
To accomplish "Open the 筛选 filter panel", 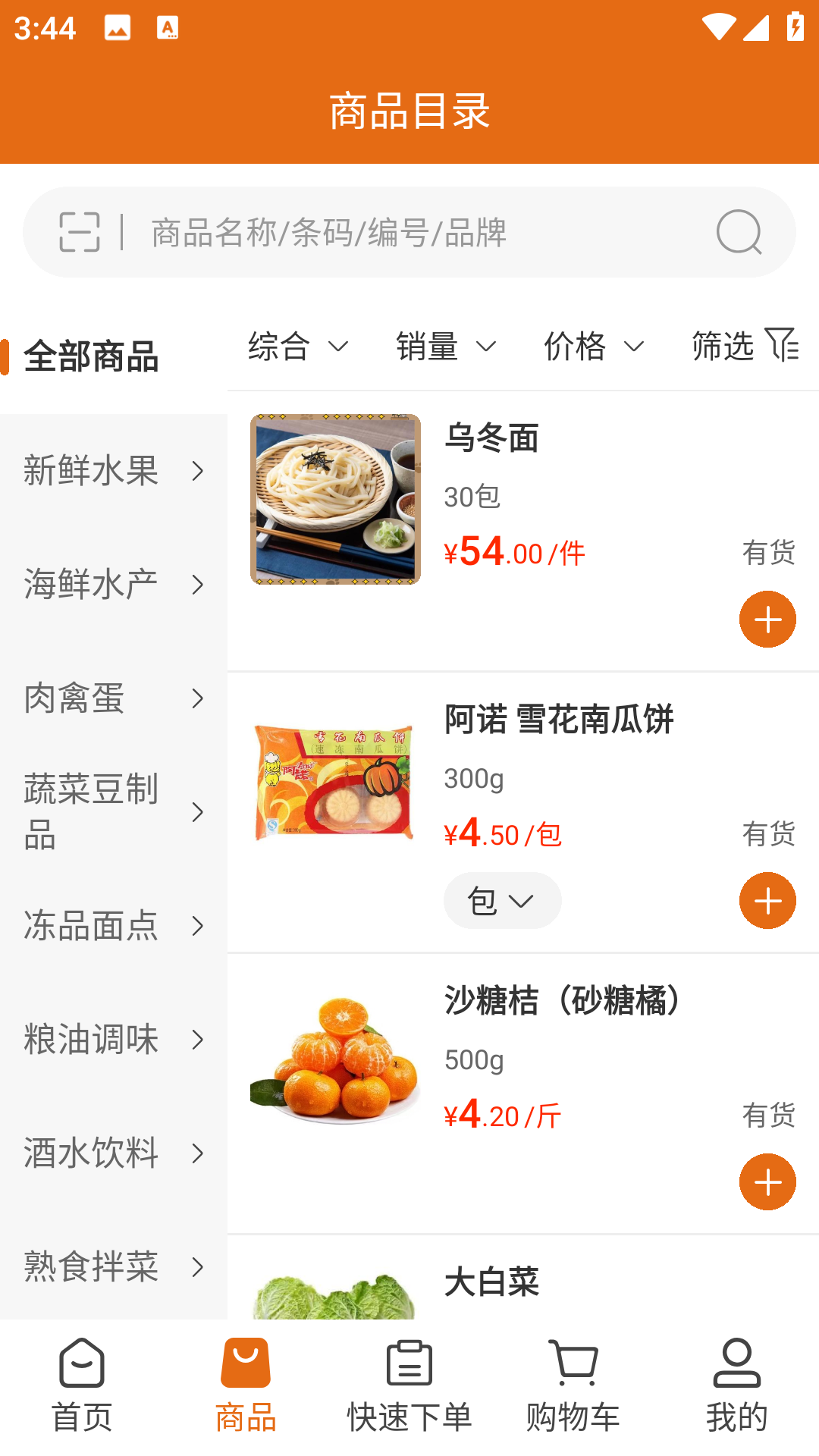I will coord(744,346).
